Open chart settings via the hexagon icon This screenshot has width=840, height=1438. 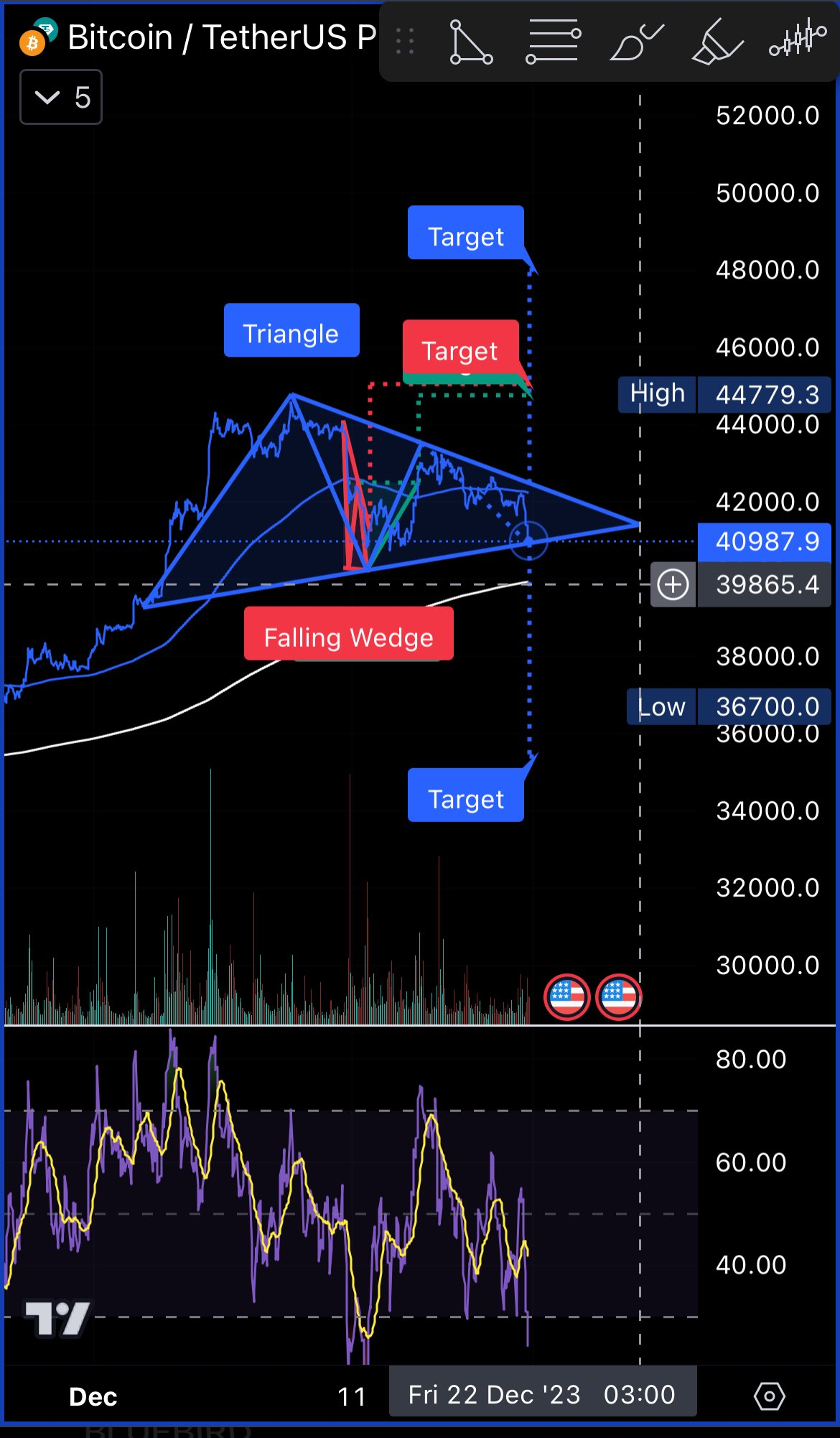click(x=769, y=1396)
